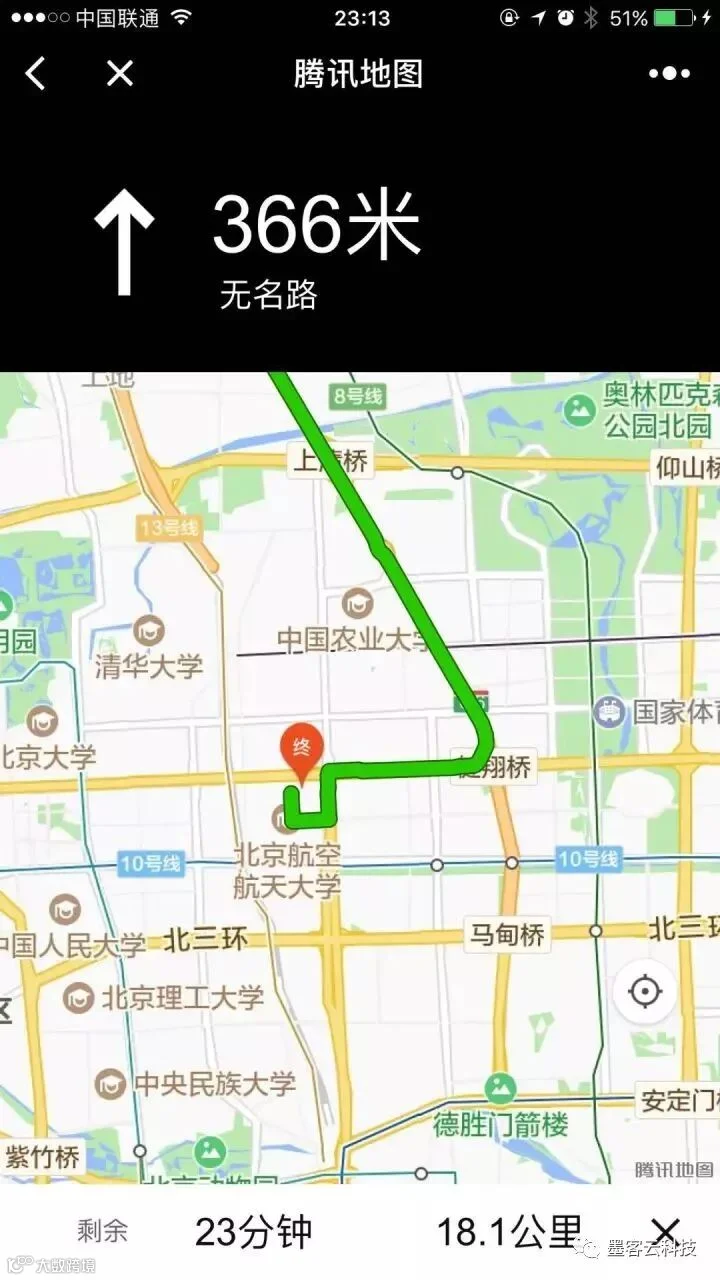
Task: Close the Tencent Maps mini program page
Action: (120, 74)
